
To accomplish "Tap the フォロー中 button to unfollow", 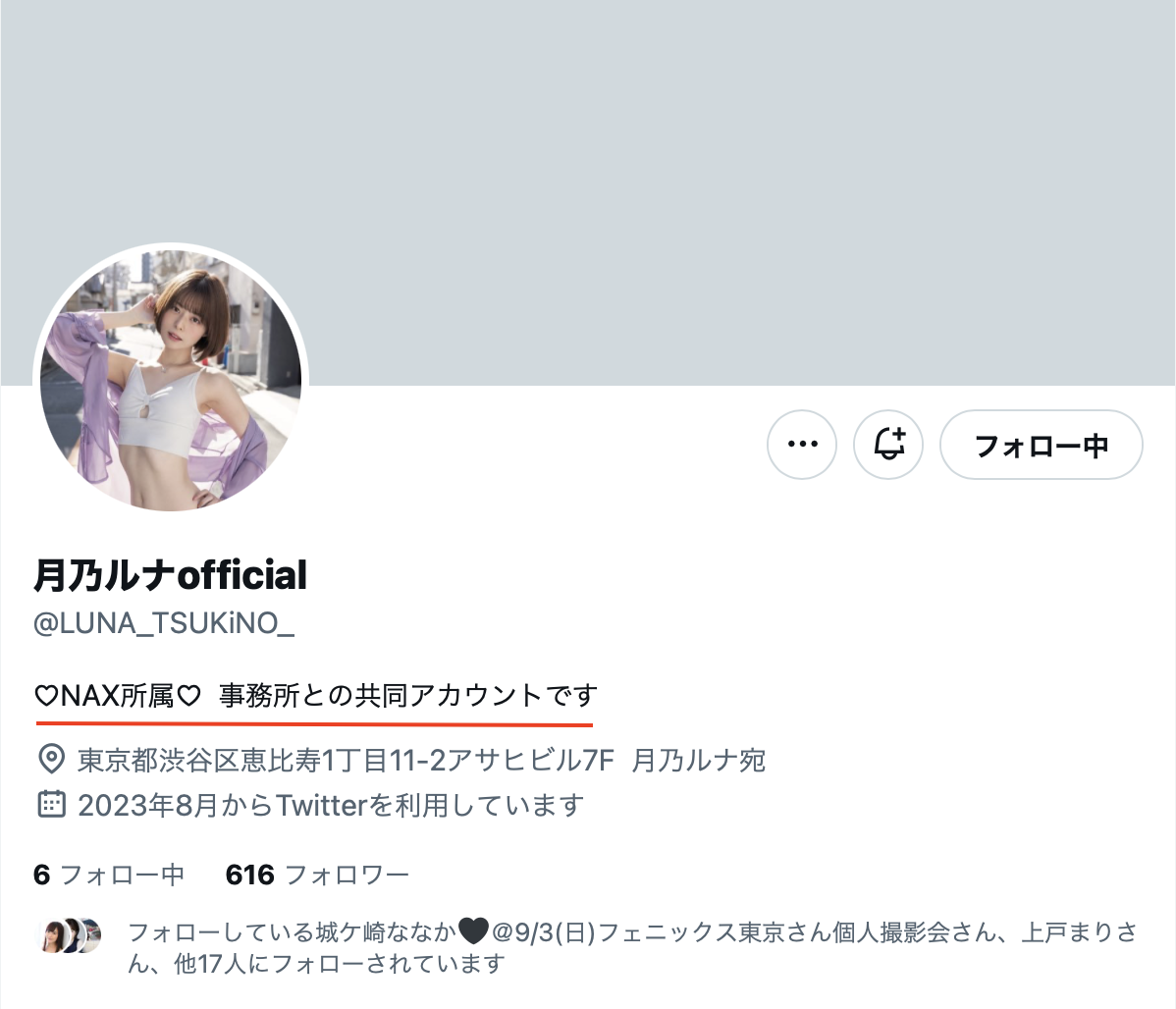I will pos(1041,445).
